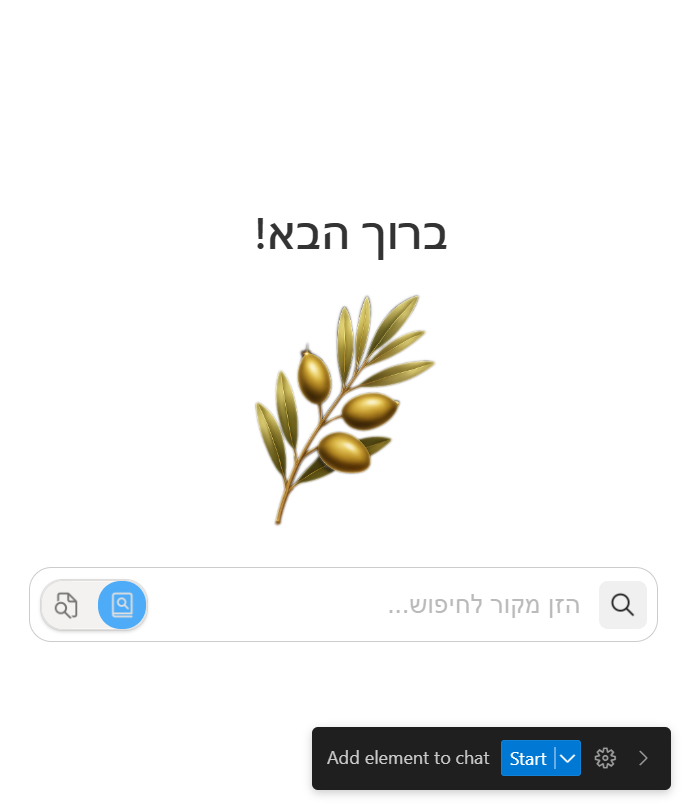
Task: Open the gear settings icon
Action: [x=605, y=758]
